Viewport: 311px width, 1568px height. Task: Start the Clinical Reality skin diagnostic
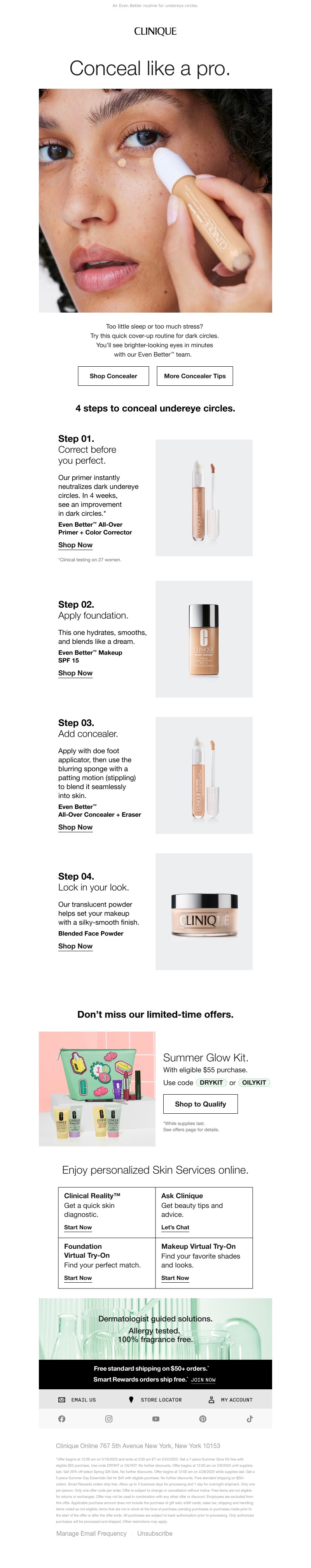(x=78, y=1227)
